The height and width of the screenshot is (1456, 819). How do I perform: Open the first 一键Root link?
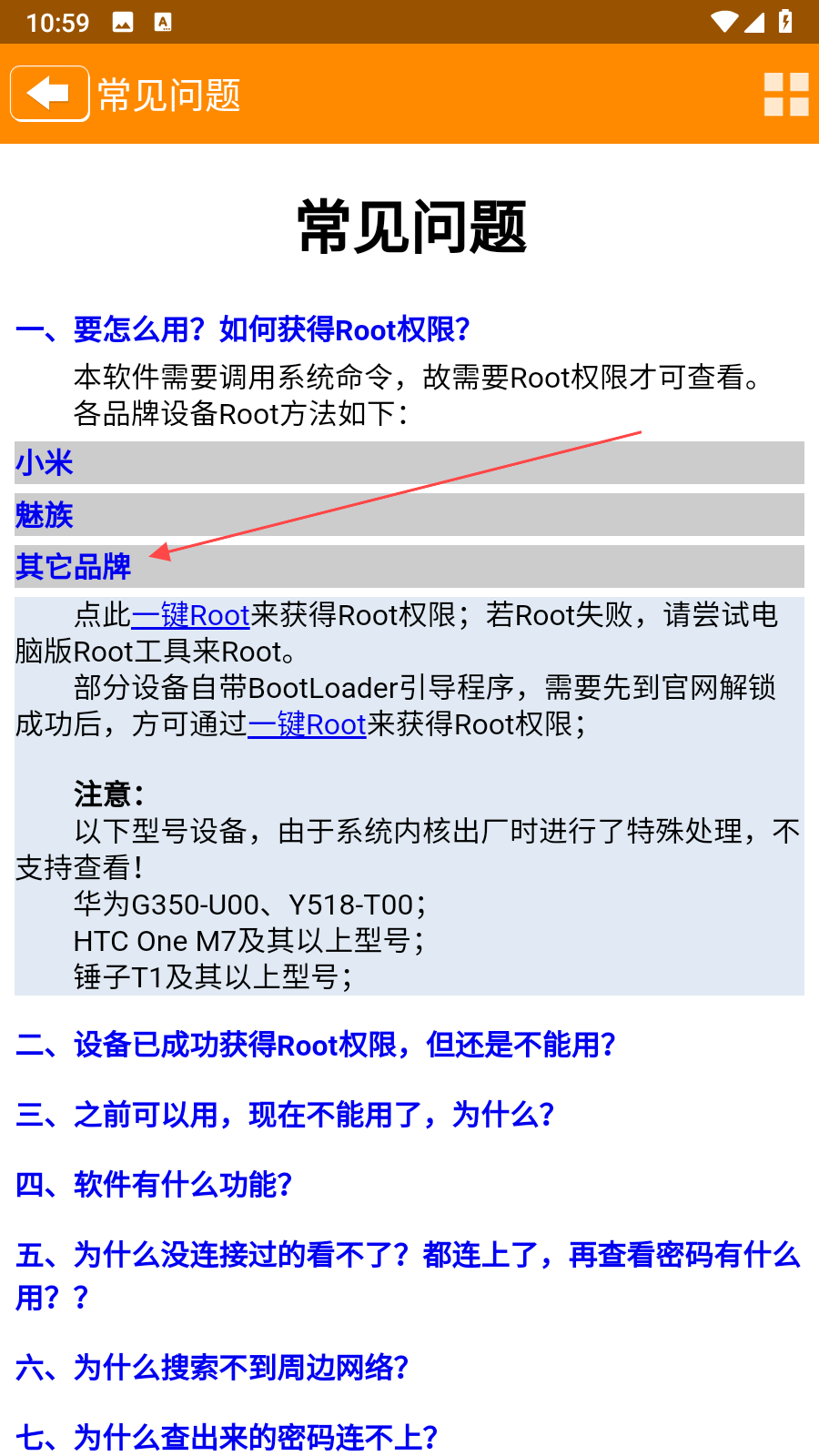pyautogui.click(x=191, y=616)
